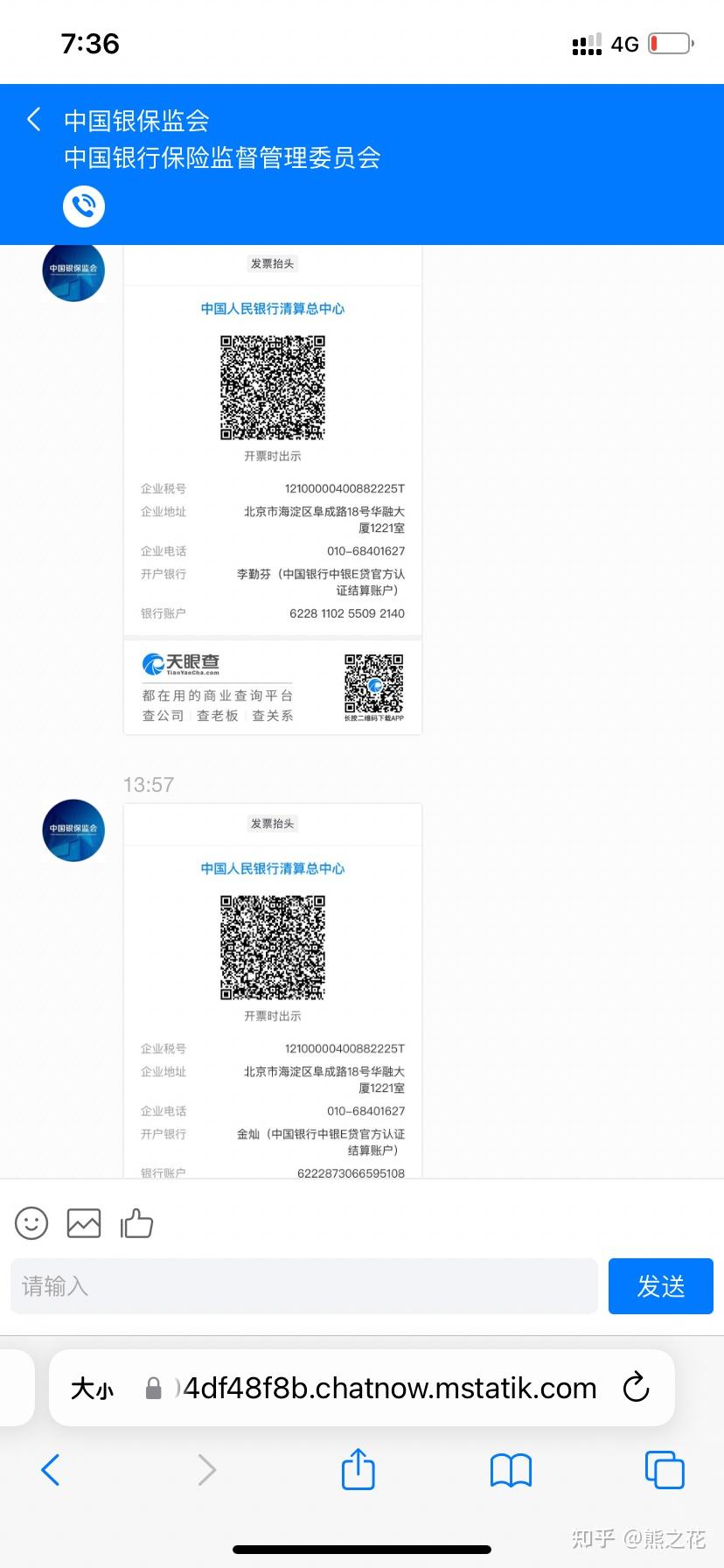
Task: Open Safari bookmarks
Action: coord(511,1470)
